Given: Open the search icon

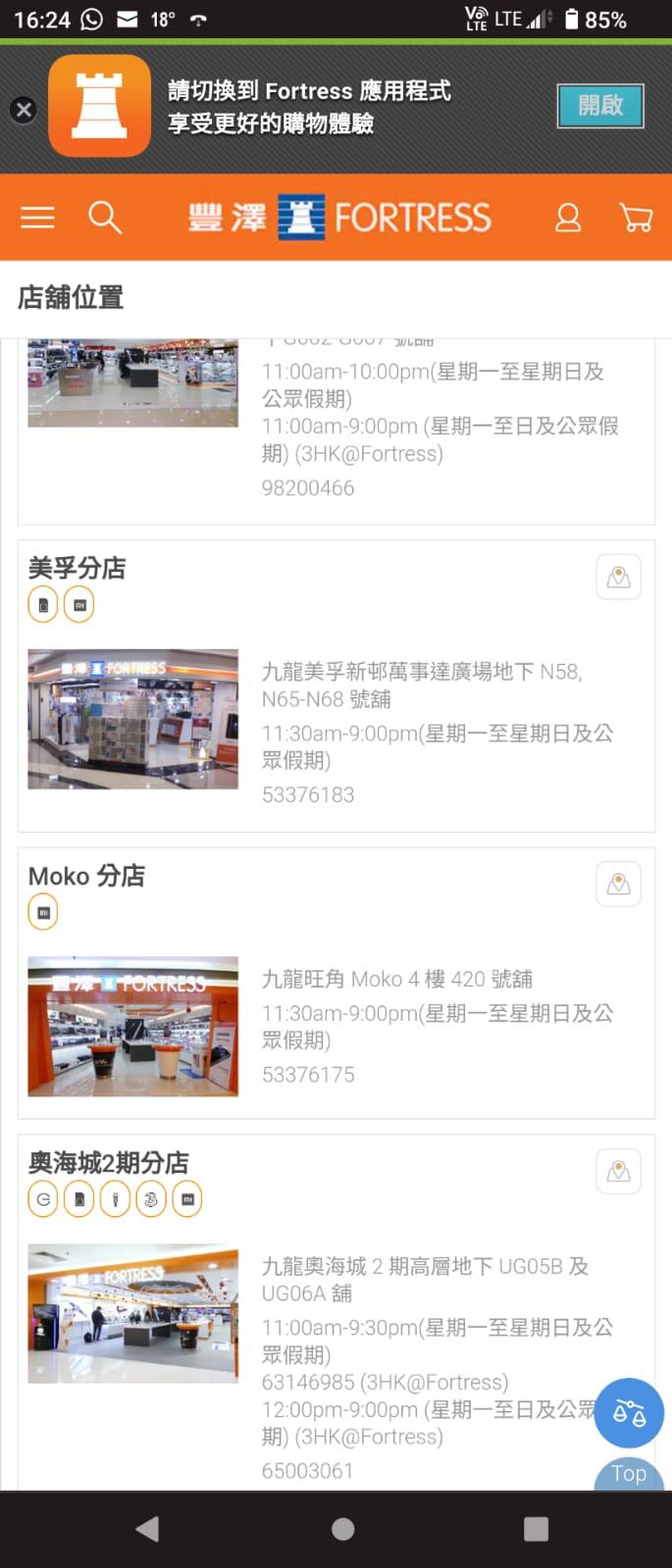Looking at the screenshot, I should point(105,217).
